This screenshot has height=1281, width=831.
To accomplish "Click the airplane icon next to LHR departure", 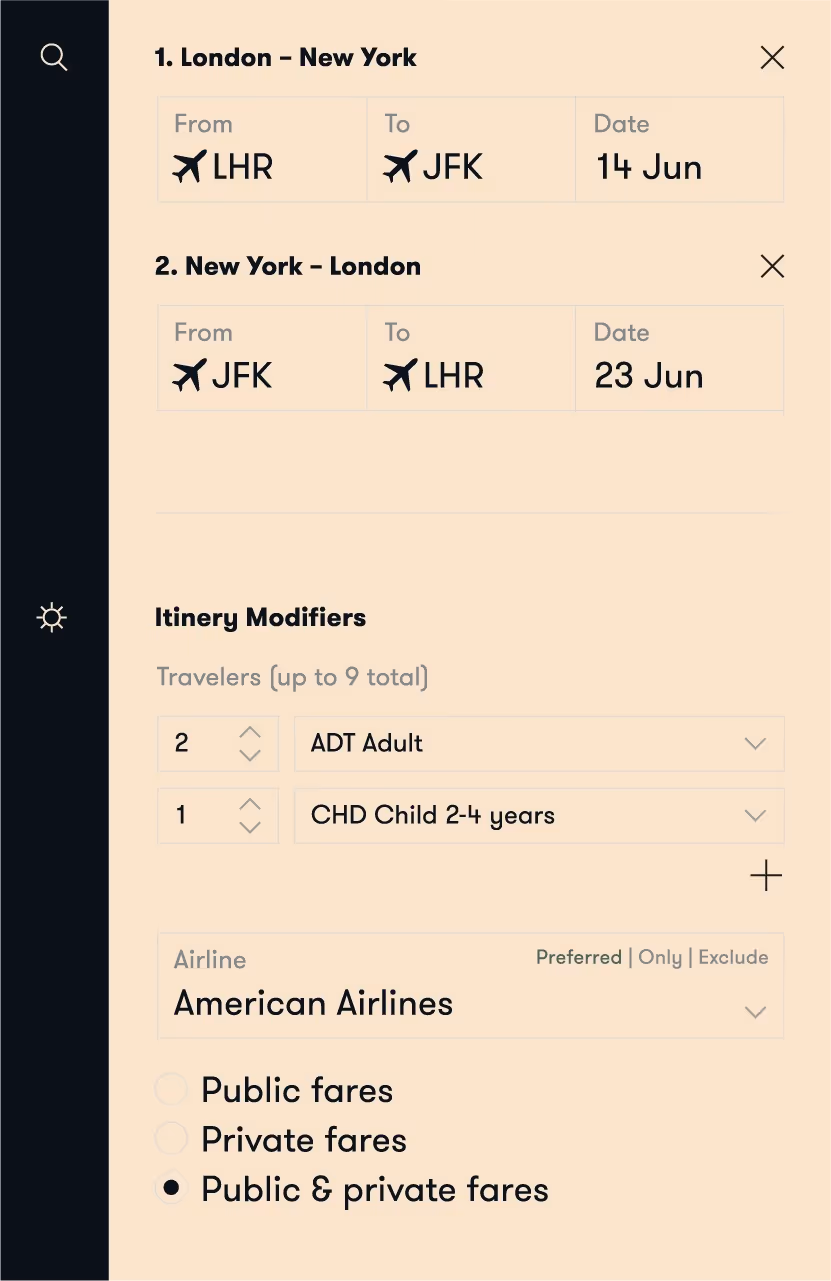I will [x=186, y=167].
